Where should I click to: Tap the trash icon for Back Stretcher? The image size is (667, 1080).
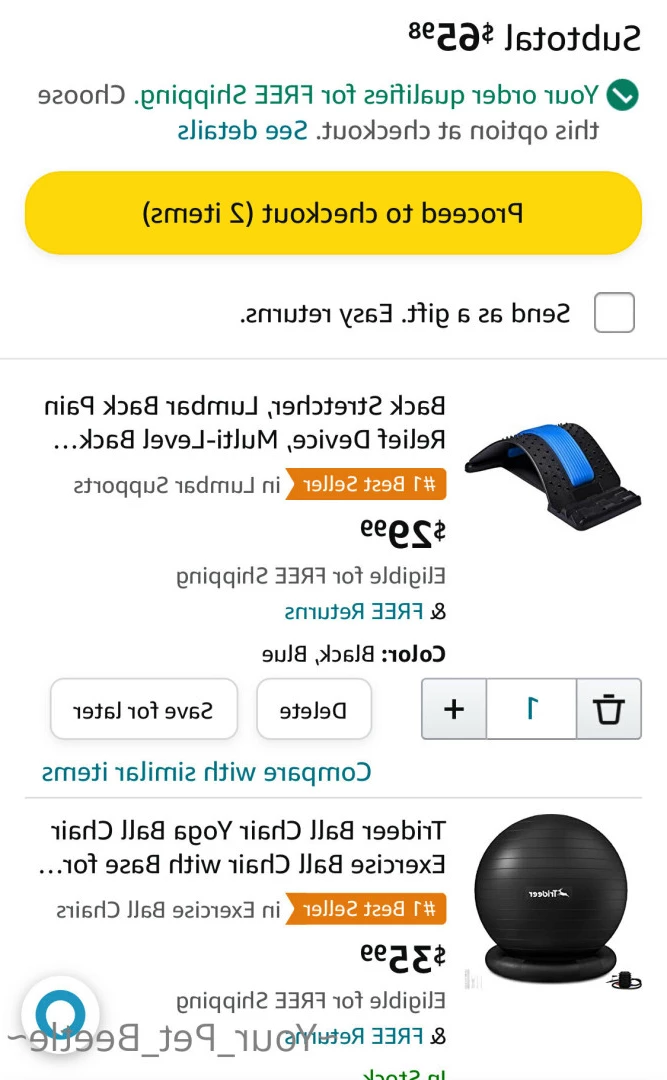[x=608, y=709]
